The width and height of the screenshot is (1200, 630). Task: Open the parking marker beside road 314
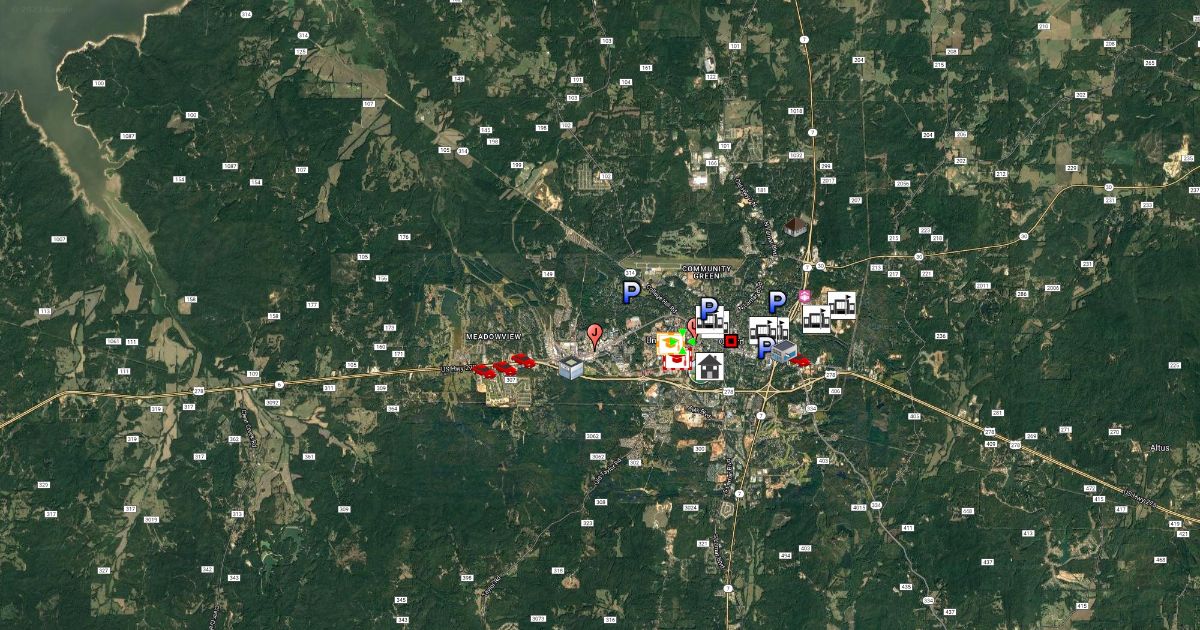[x=631, y=292]
